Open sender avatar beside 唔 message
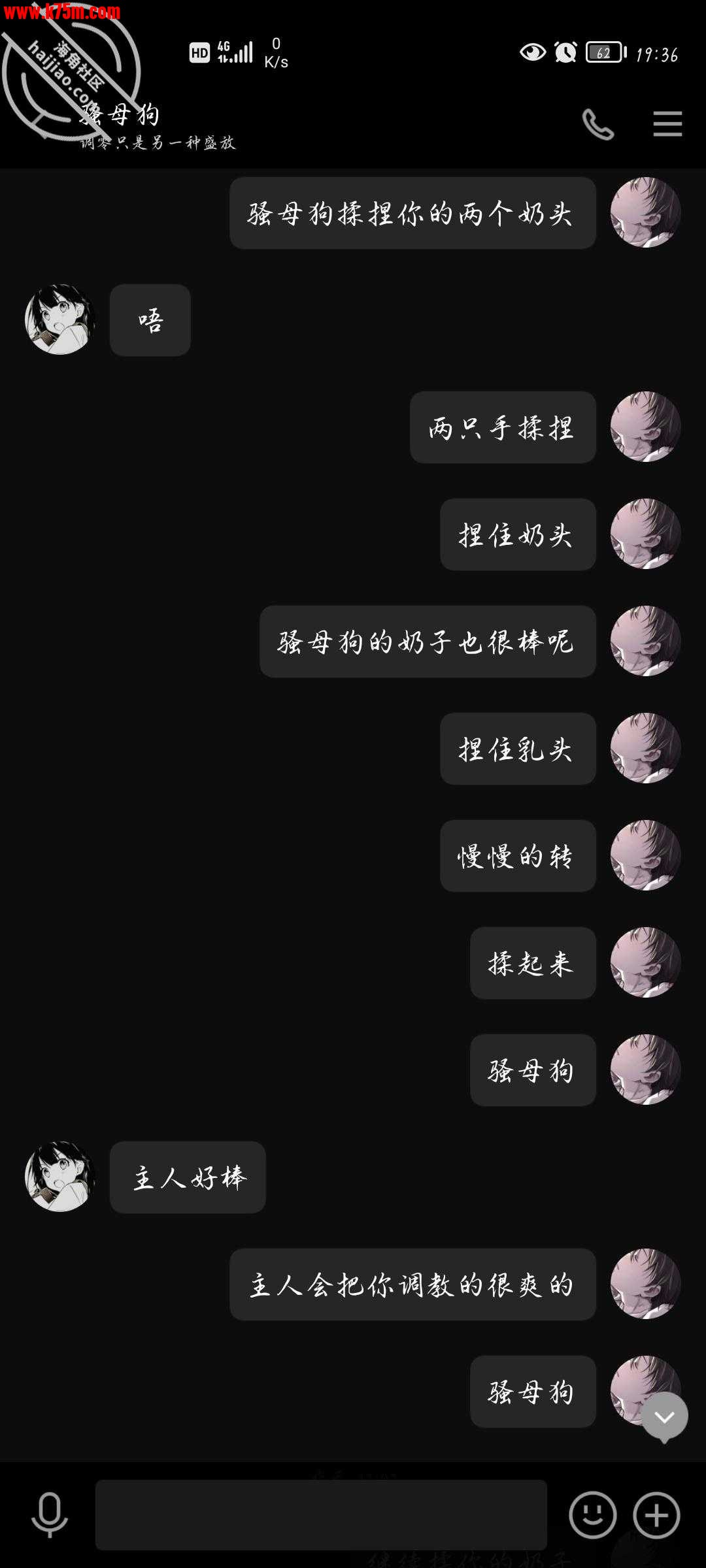The width and height of the screenshot is (706, 1568). [x=60, y=319]
